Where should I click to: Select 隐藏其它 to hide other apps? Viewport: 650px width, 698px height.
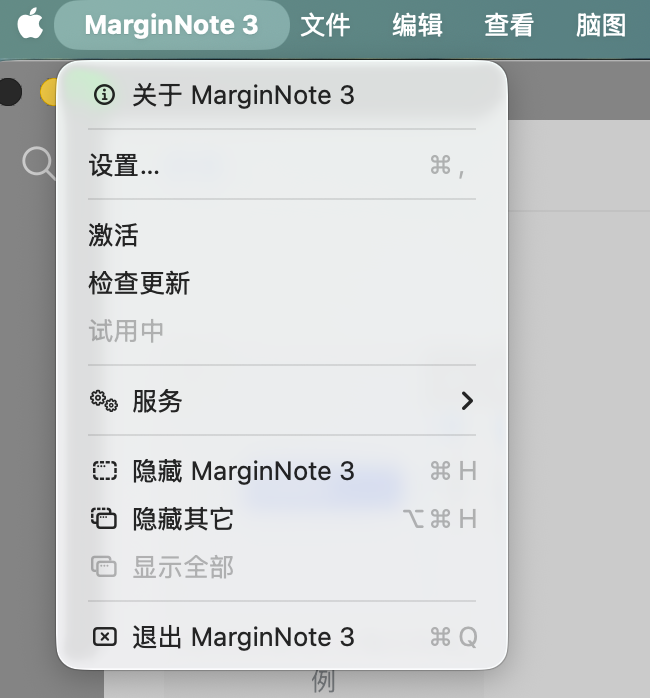(183, 519)
